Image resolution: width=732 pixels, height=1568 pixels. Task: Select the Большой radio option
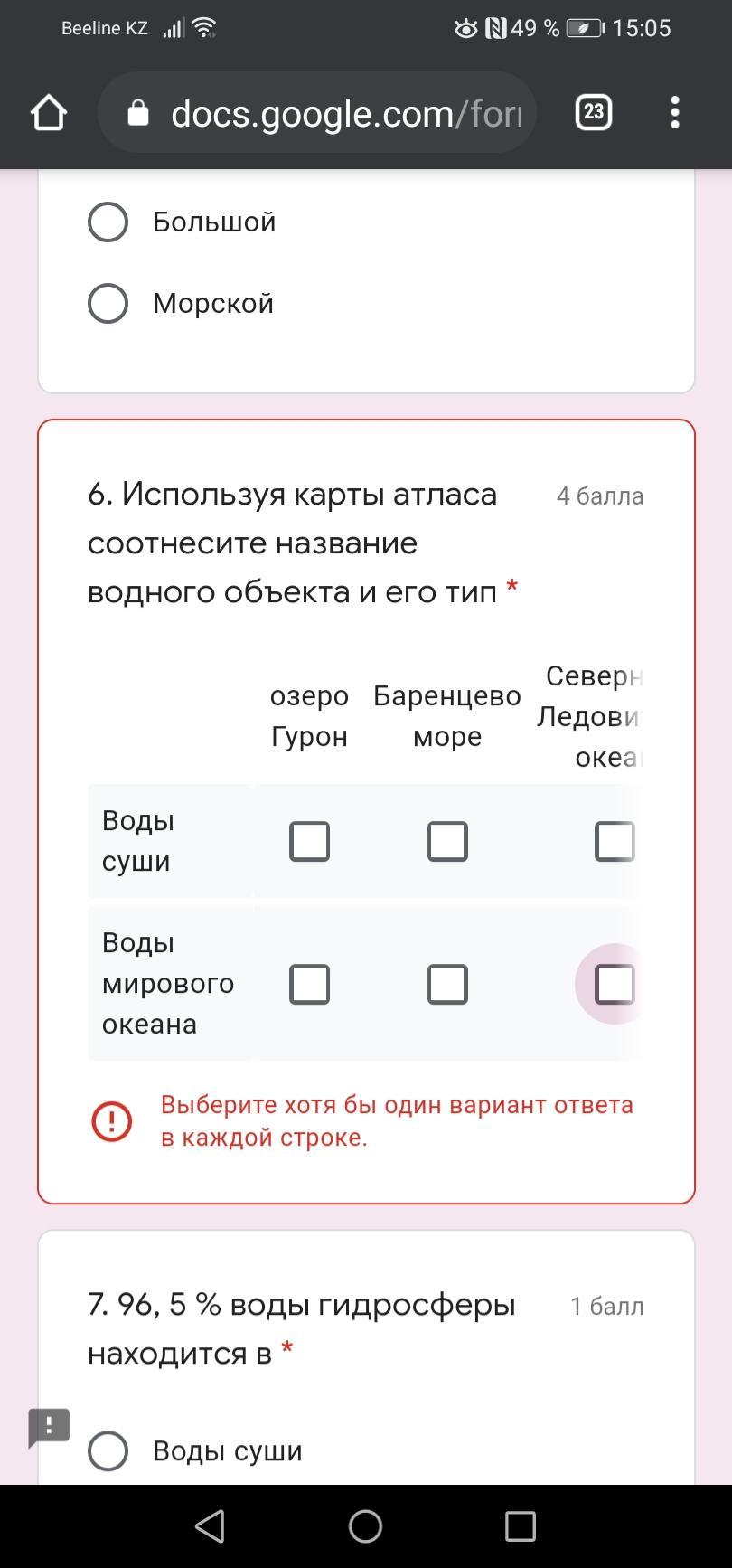pos(108,222)
